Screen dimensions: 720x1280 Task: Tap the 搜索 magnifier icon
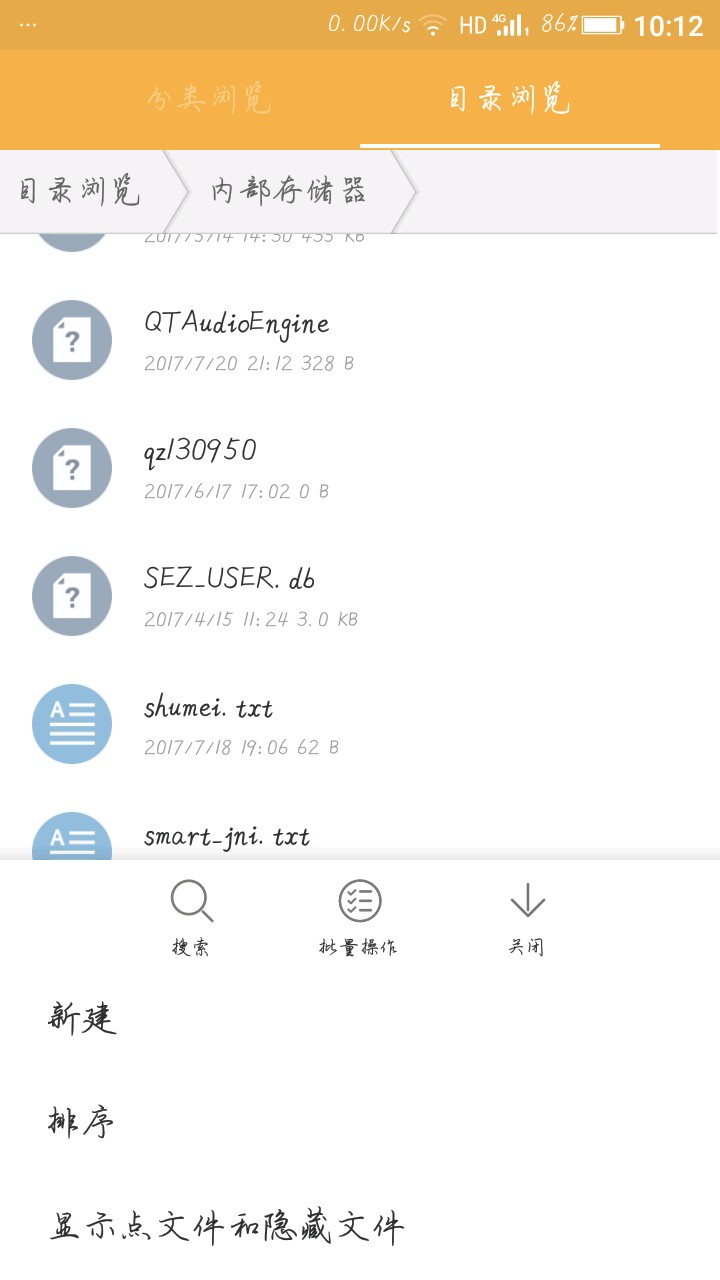(x=191, y=902)
